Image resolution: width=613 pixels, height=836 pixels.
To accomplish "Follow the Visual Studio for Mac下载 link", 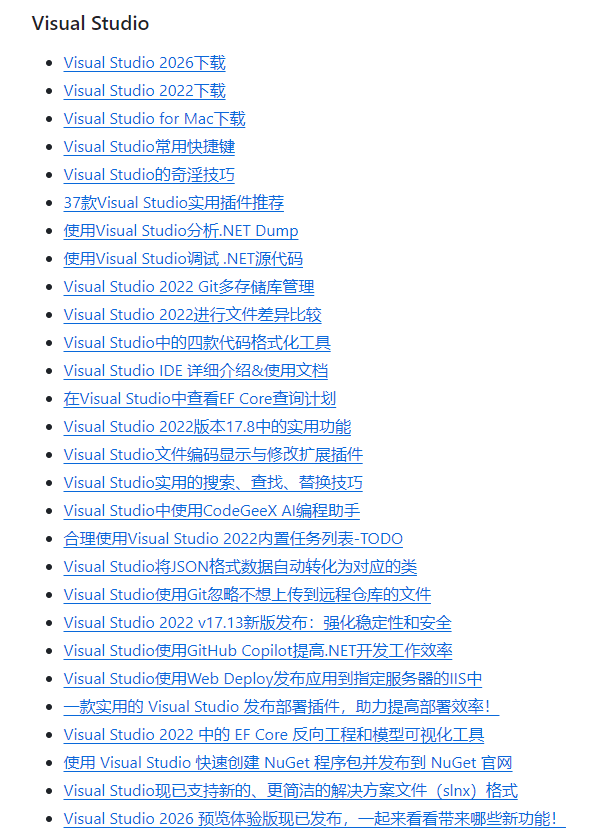I will pos(154,119).
